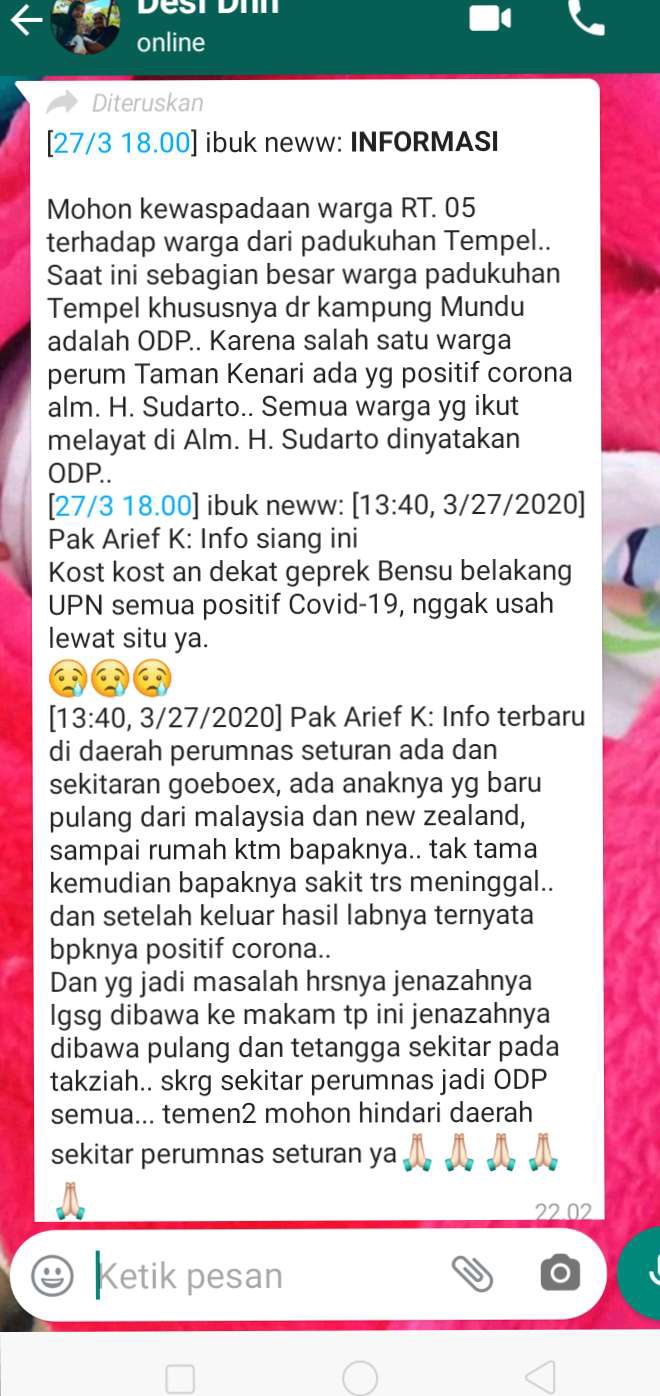660x1396 pixels.
Task: Open the emoji picker
Action: pyautogui.click(x=52, y=1275)
